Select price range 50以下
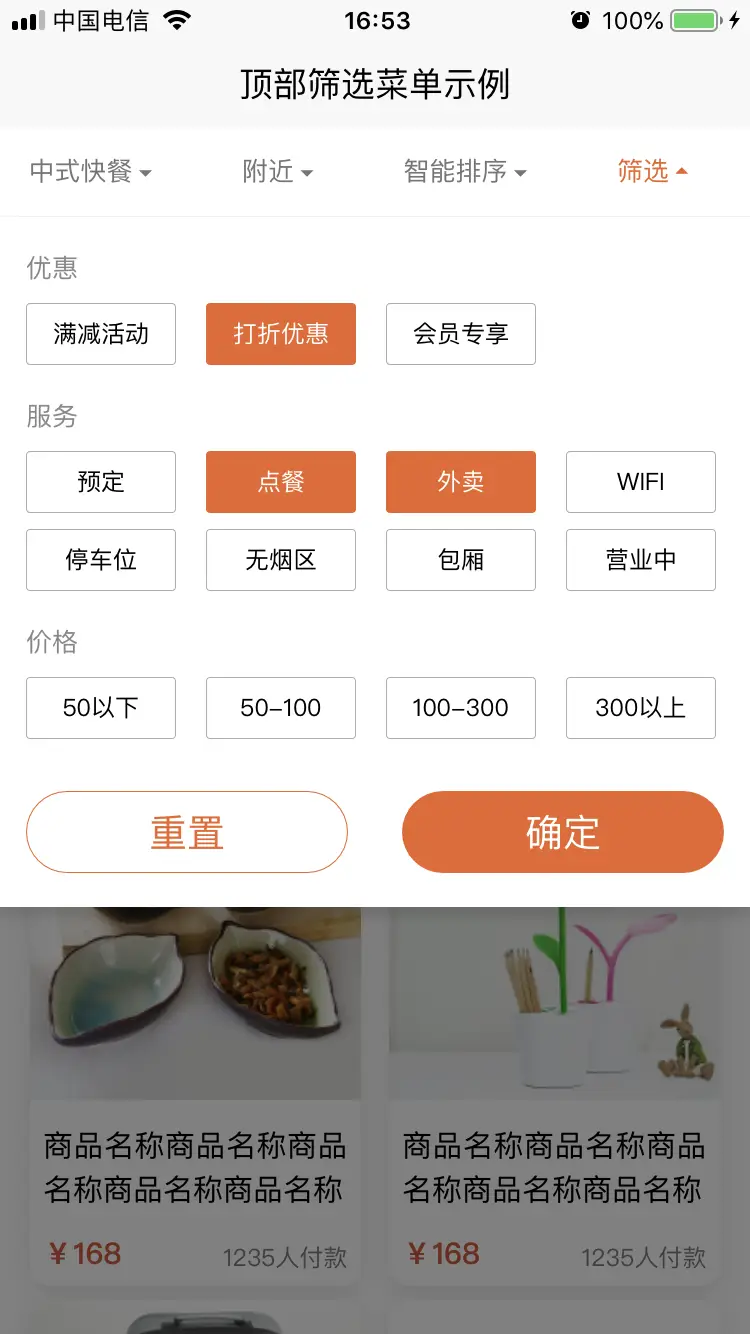750x1334 pixels. click(101, 708)
